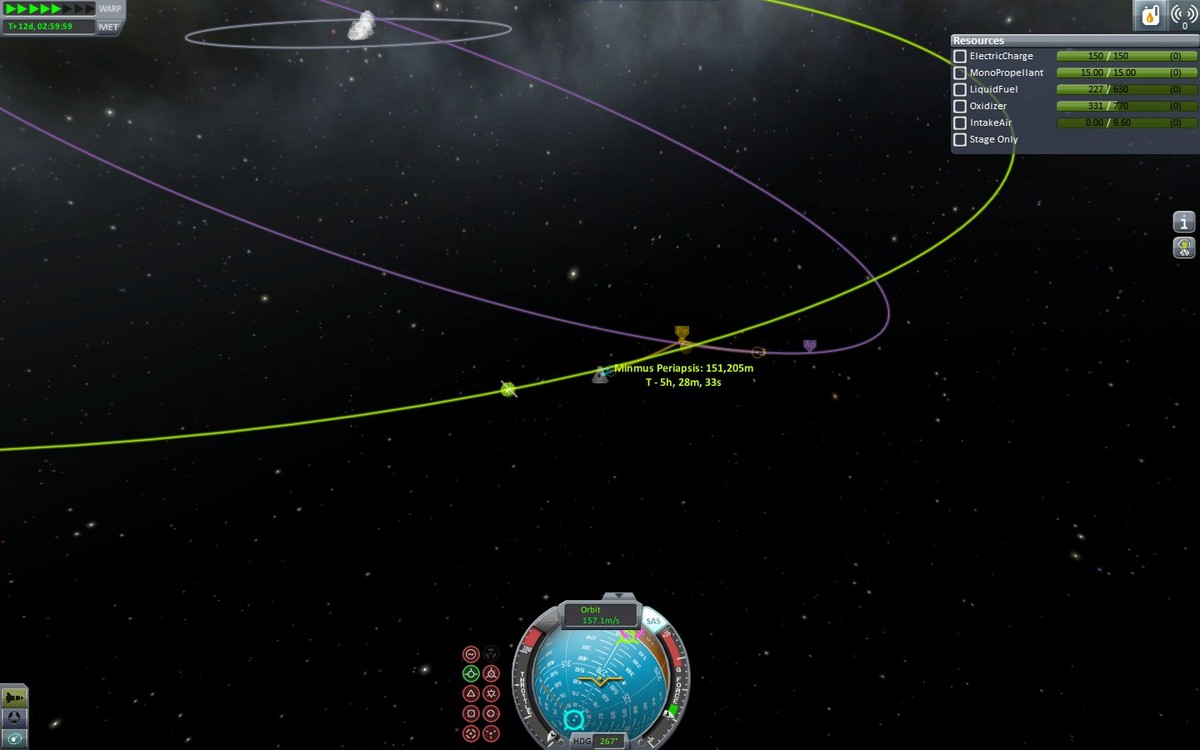Screen dimensions: 1200x750
Task: Open the resources toolbar button
Action: pyautogui.click(x=1150, y=15)
